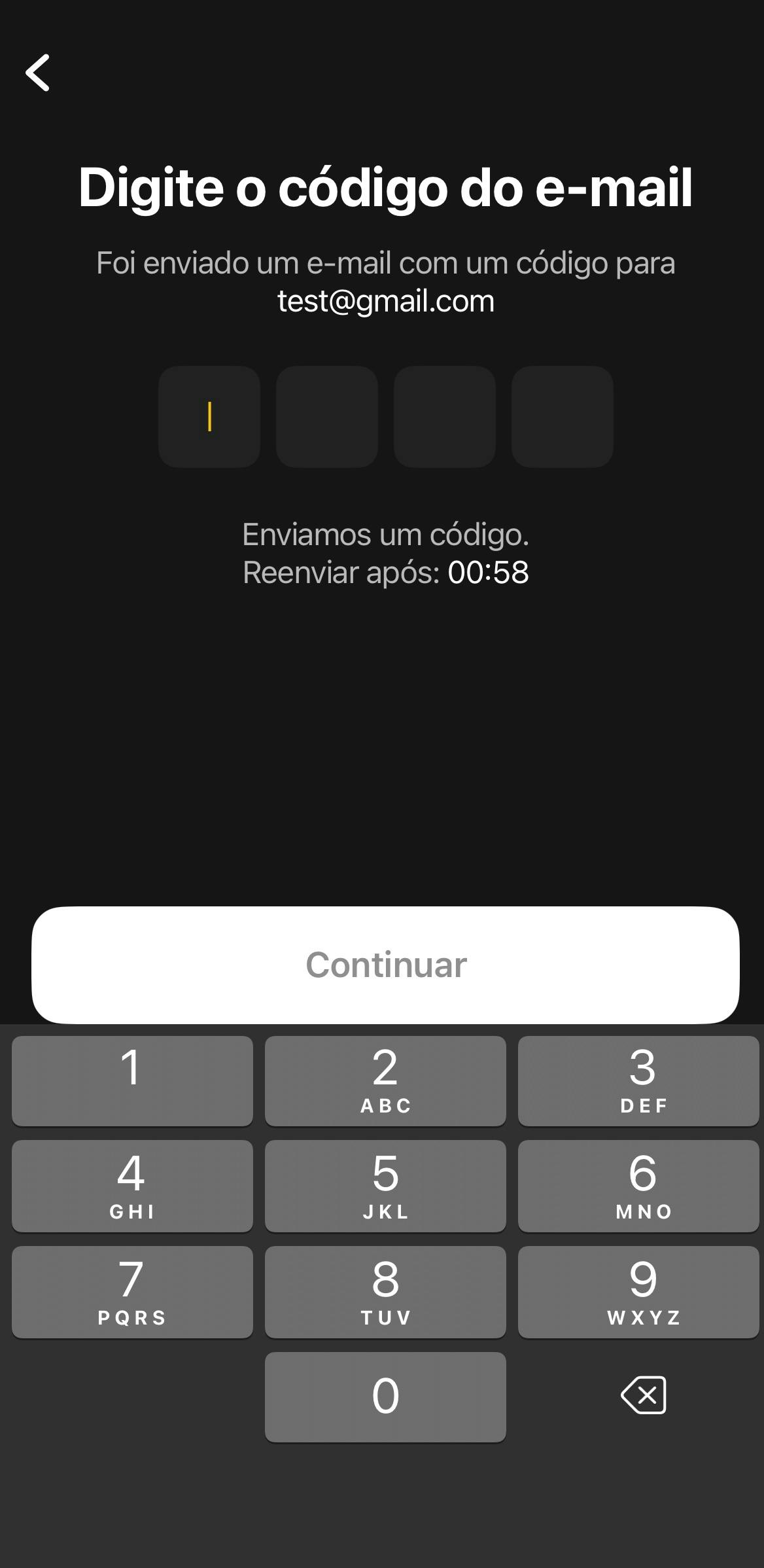Enter digit 5 on the keypad
This screenshot has width=764, height=1568.
[x=385, y=1186]
